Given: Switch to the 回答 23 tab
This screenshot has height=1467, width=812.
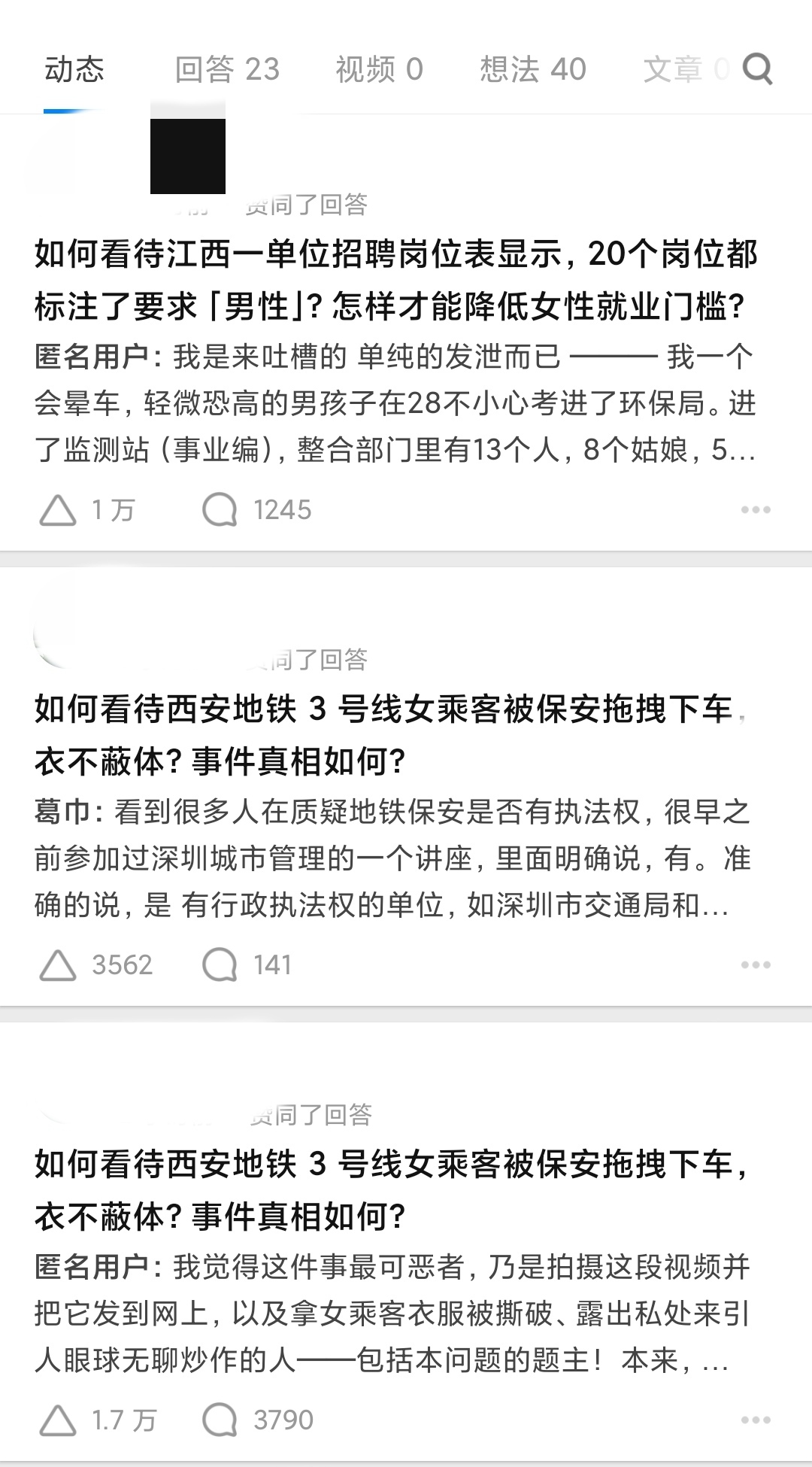Looking at the screenshot, I should pos(226,69).
